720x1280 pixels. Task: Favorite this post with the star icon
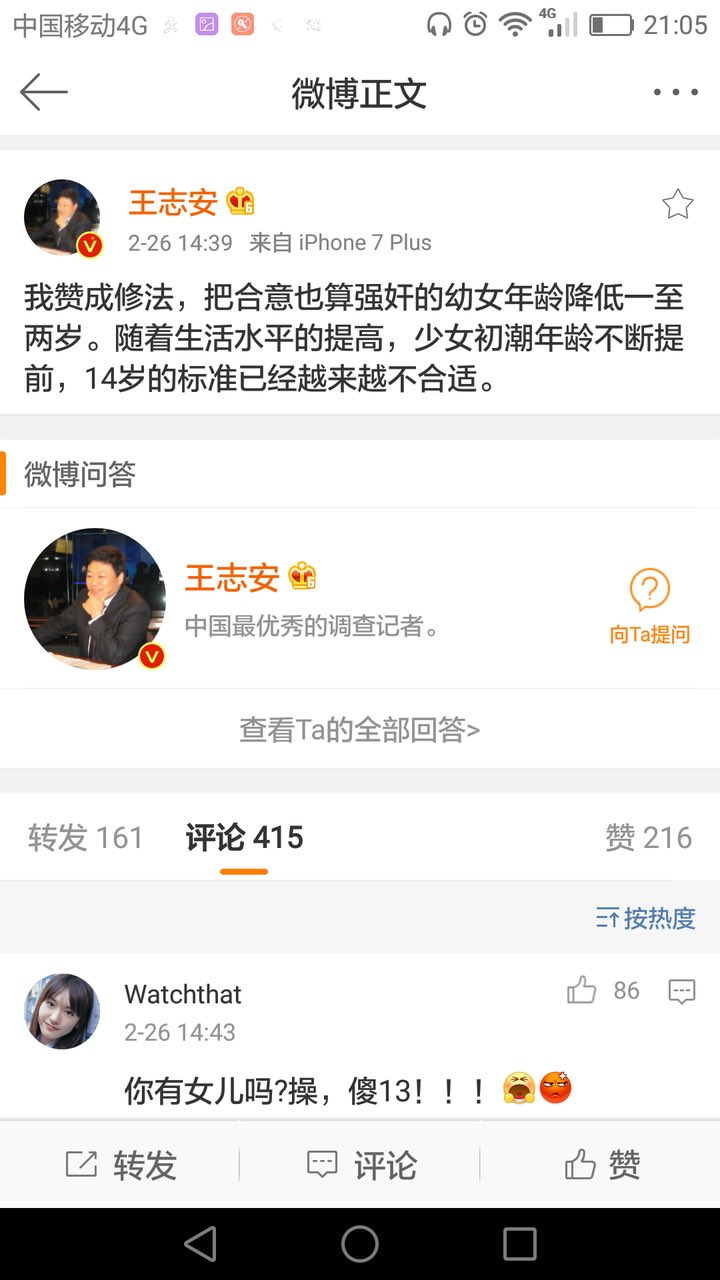(x=678, y=205)
